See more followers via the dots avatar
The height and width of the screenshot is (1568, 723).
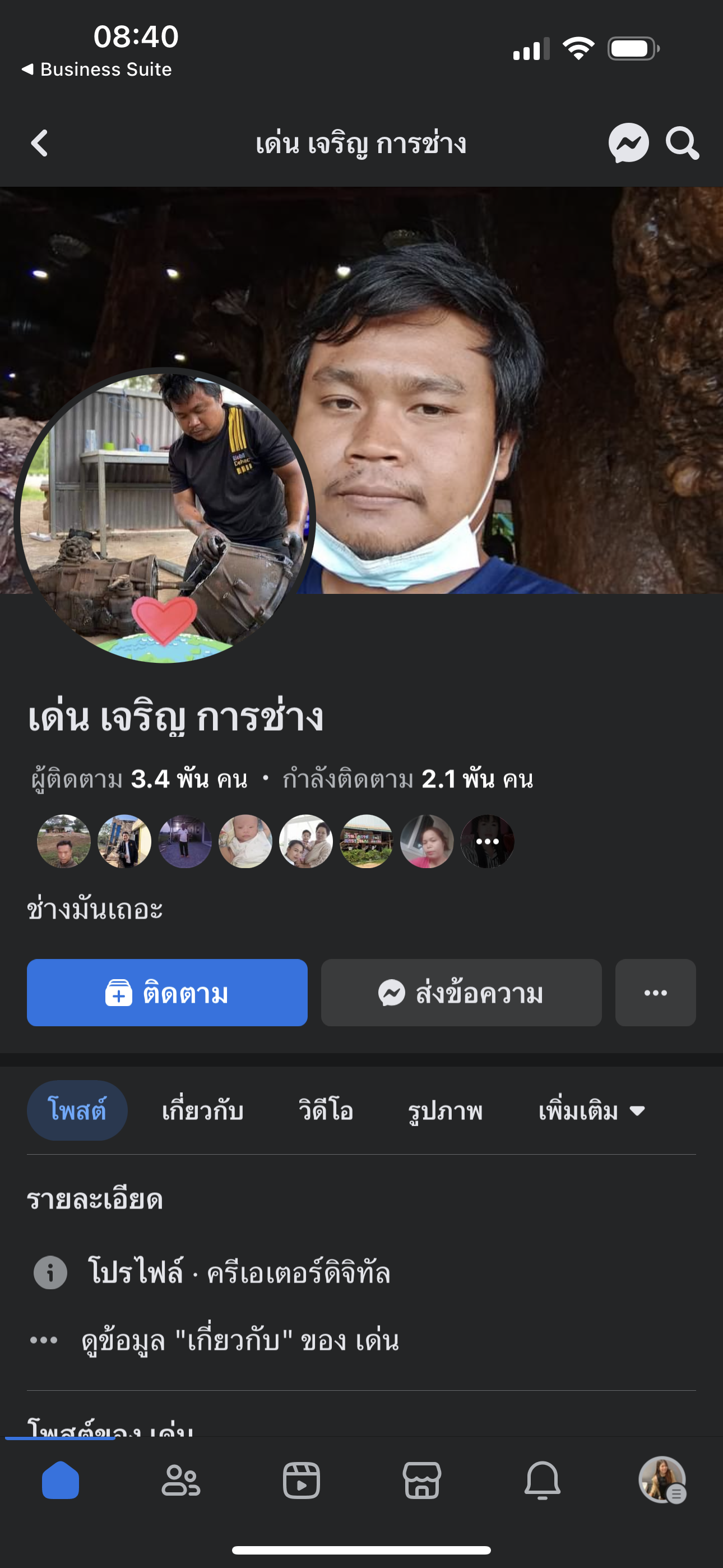[x=488, y=841]
